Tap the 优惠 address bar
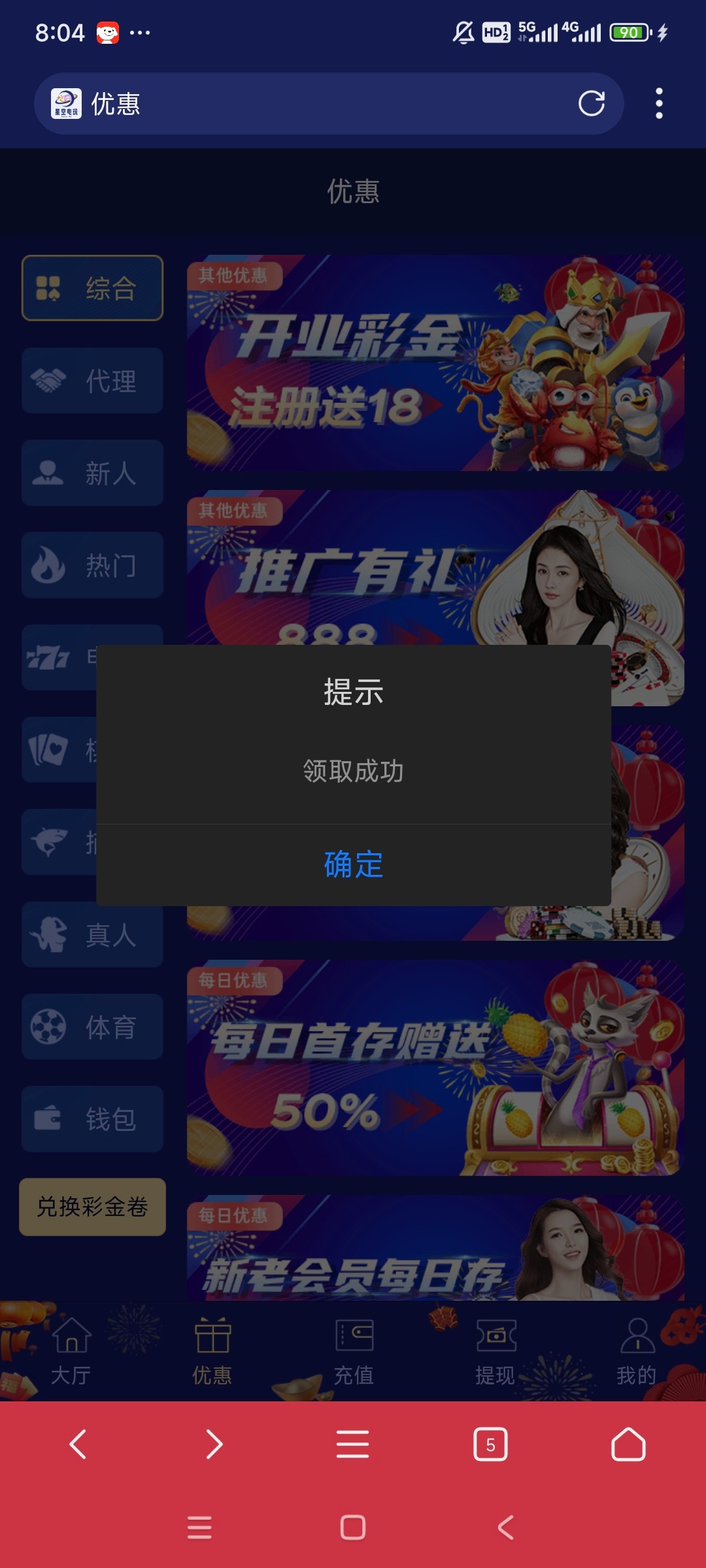Screen dimensions: 706x1568 pyautogui.click(x=314, y=103)
